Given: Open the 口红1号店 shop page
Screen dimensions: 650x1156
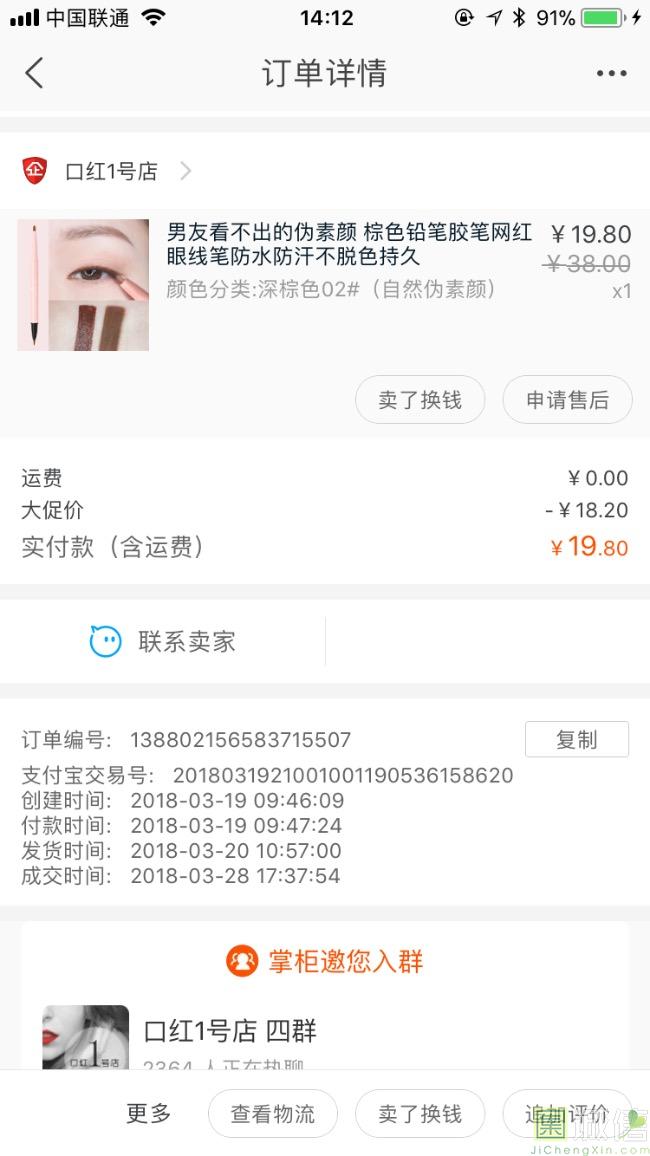Looking at the screenshot, I should pyautogui.click(x=111, y=171).
